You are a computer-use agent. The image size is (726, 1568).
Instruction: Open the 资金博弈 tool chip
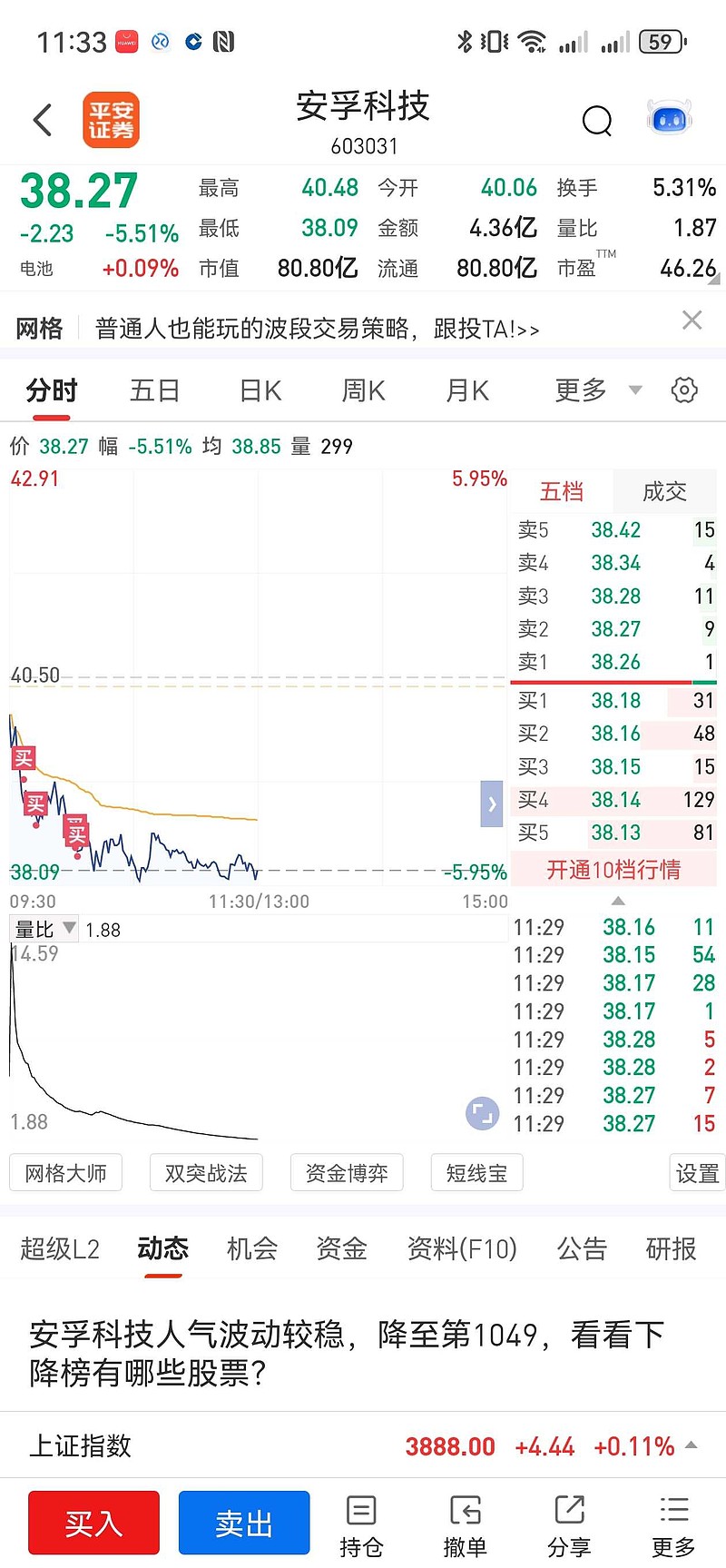347,1173
